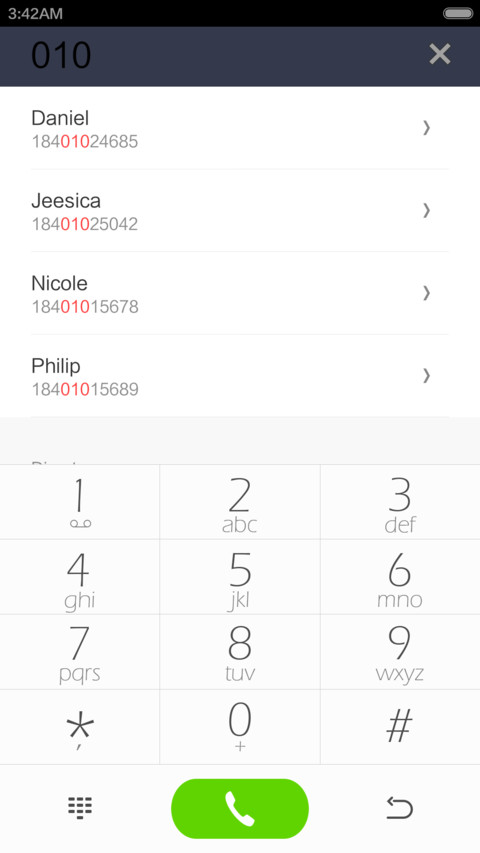Go back using the return arrow
The height and width of the screenshot is (853, 480).
399,808
